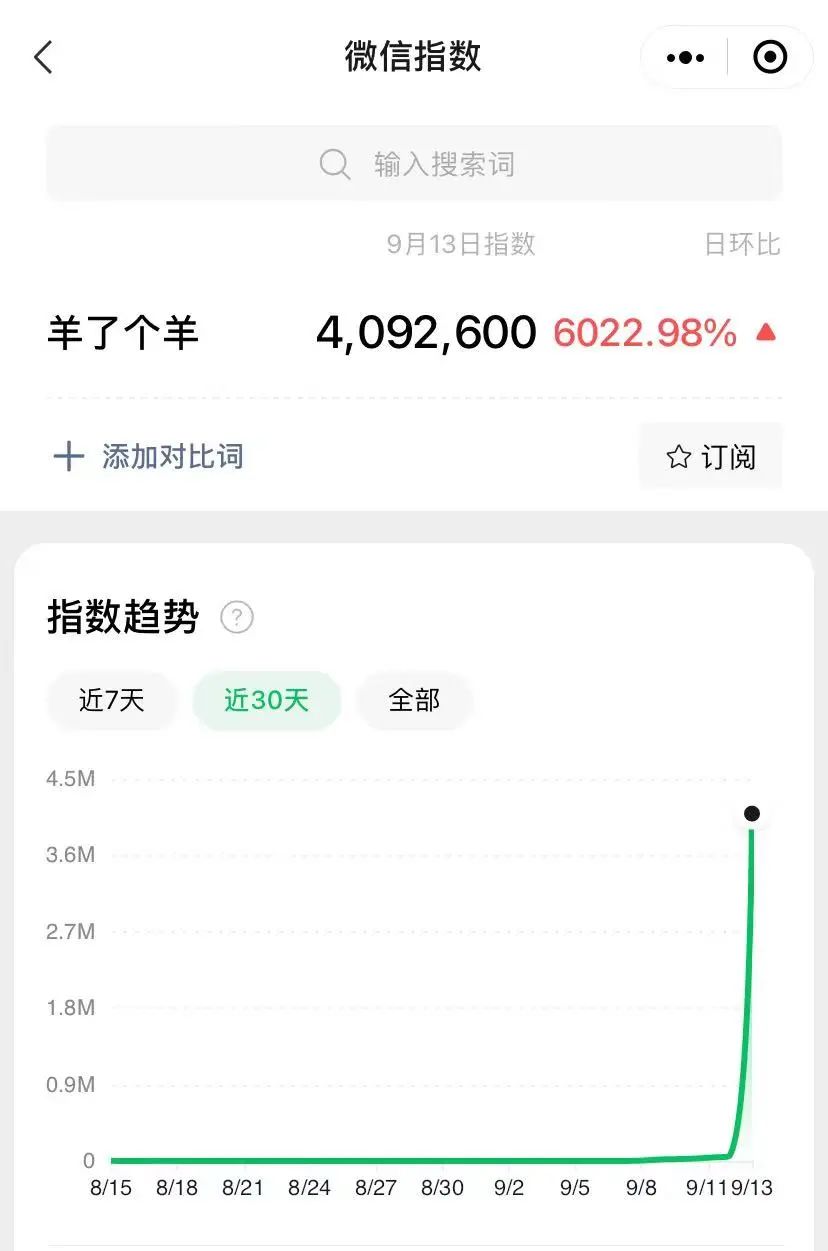Subscribe with the 订阅 button
Image resolution: width=828 pixels, height=1251 pixels.
711,457
